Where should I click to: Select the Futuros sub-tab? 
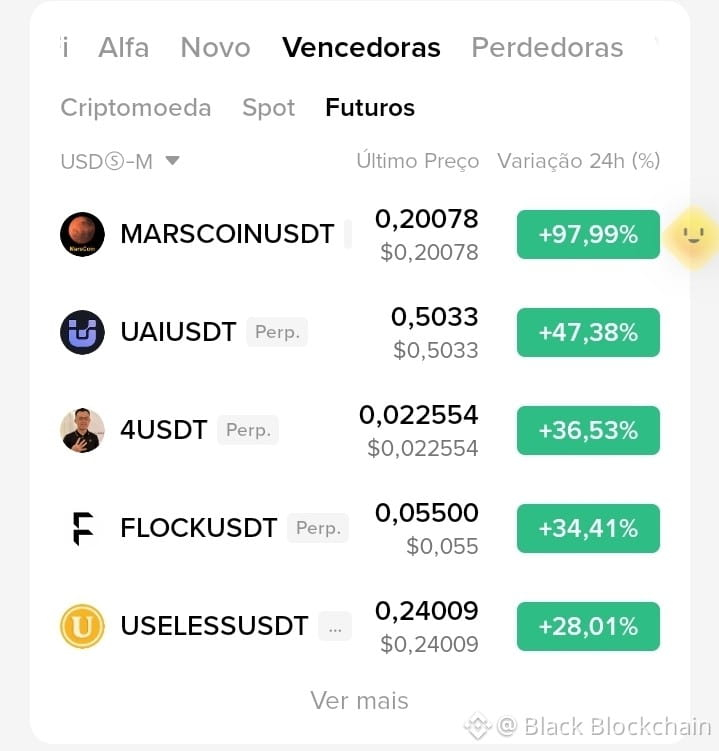pos(370,107)
